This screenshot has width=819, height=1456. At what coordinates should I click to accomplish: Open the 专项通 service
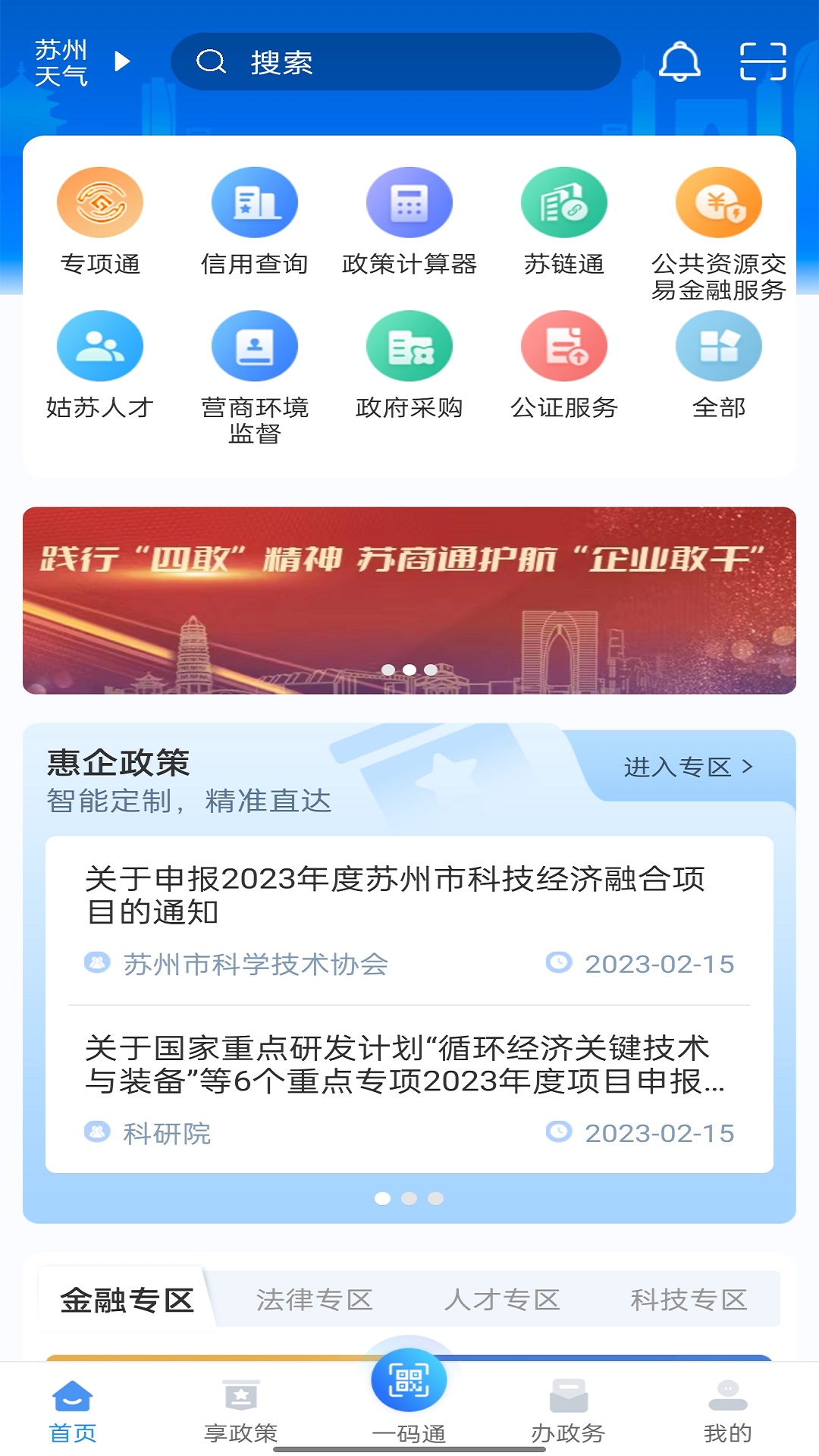(100, 221)
